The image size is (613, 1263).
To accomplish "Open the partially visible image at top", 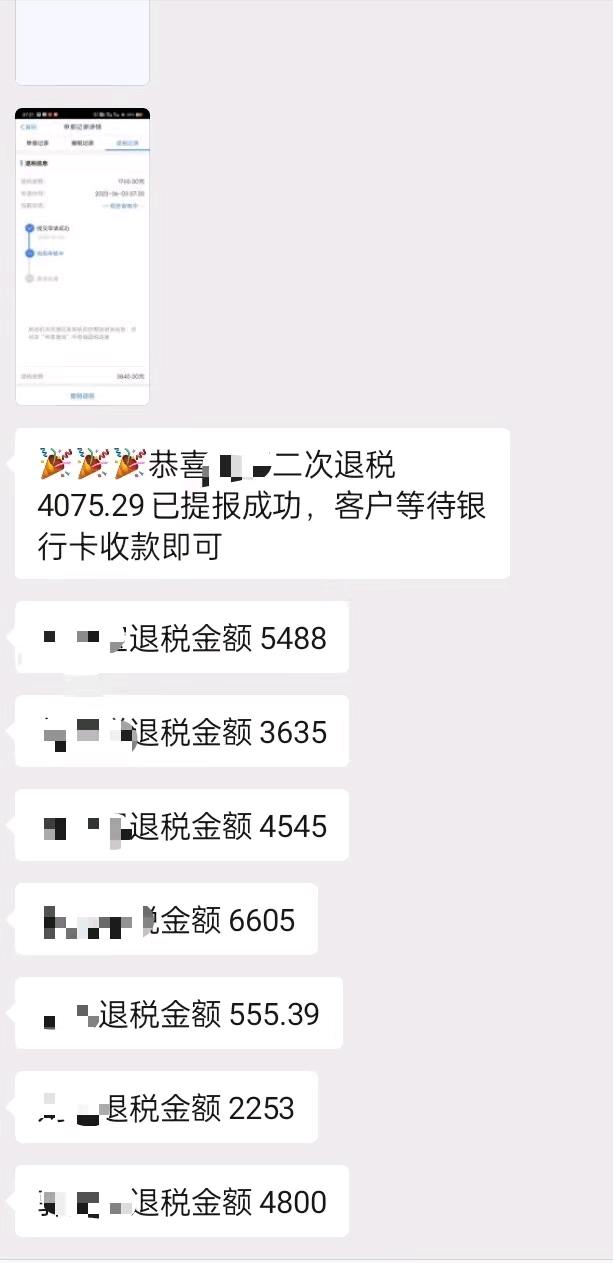I will click(x=82, y=40).
